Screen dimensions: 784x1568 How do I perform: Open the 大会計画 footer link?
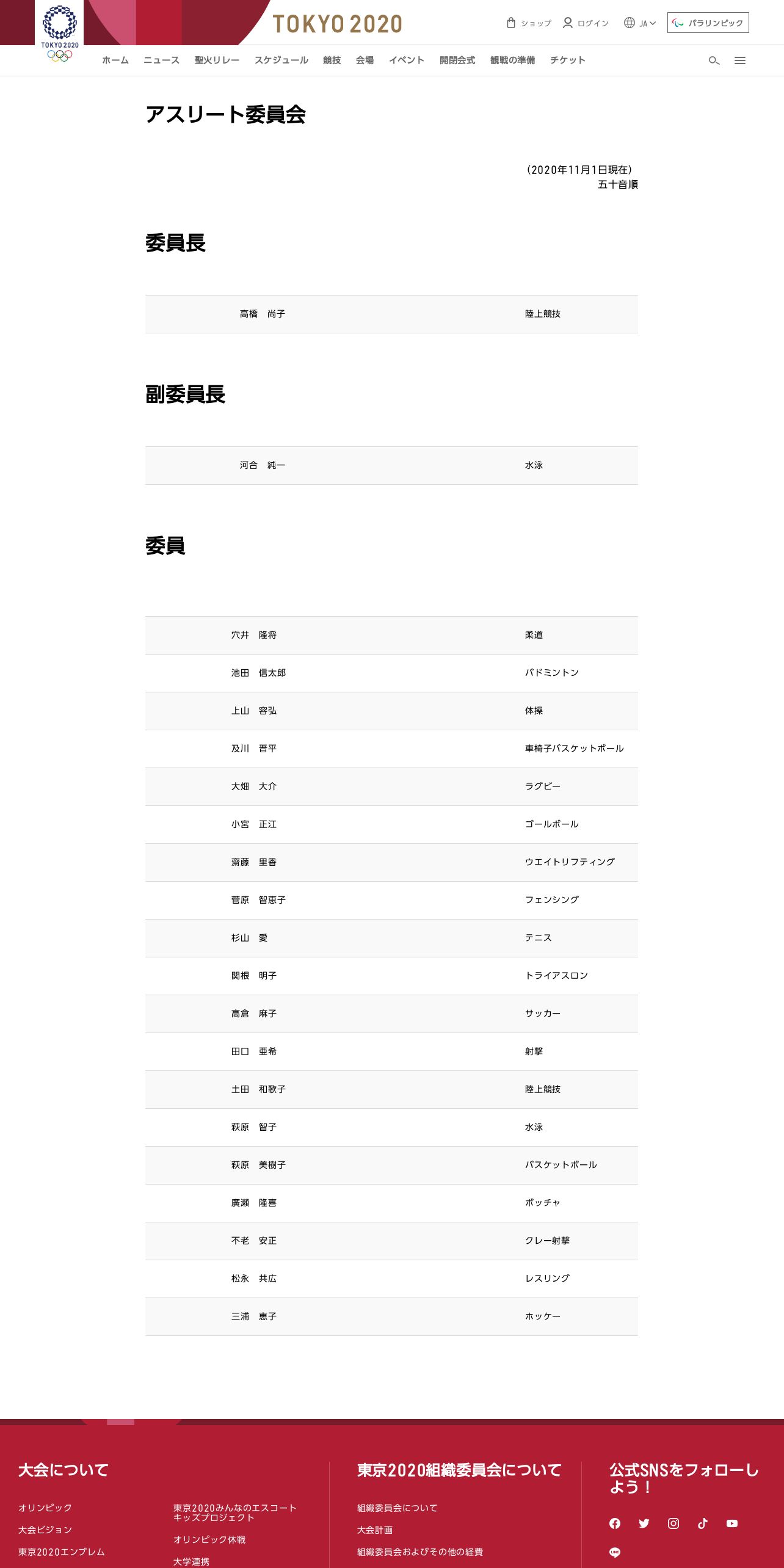pyautogui.click(x=375, y=1530)
